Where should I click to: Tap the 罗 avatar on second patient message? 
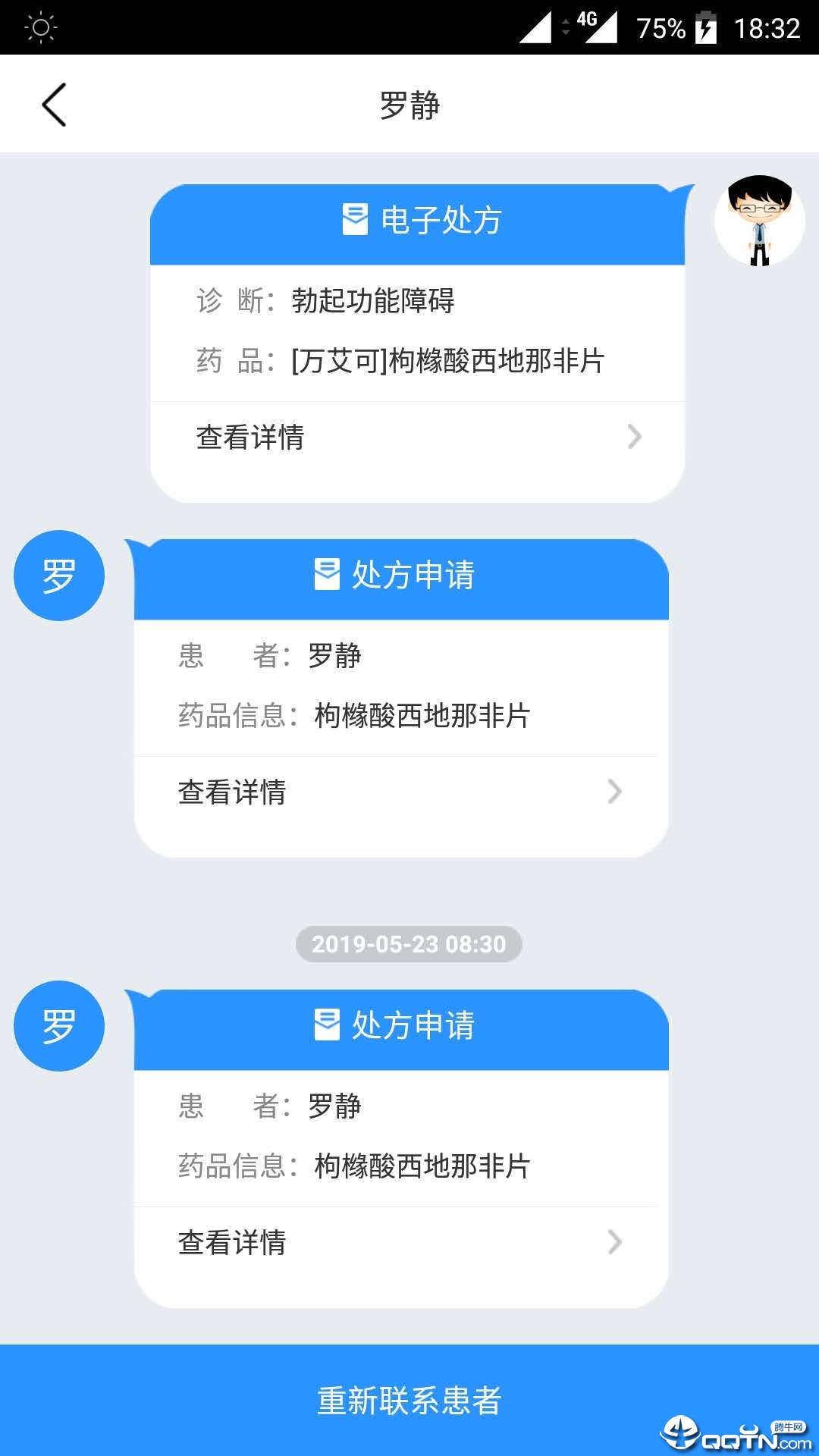pyautogui.click(x=58, y=1025)
